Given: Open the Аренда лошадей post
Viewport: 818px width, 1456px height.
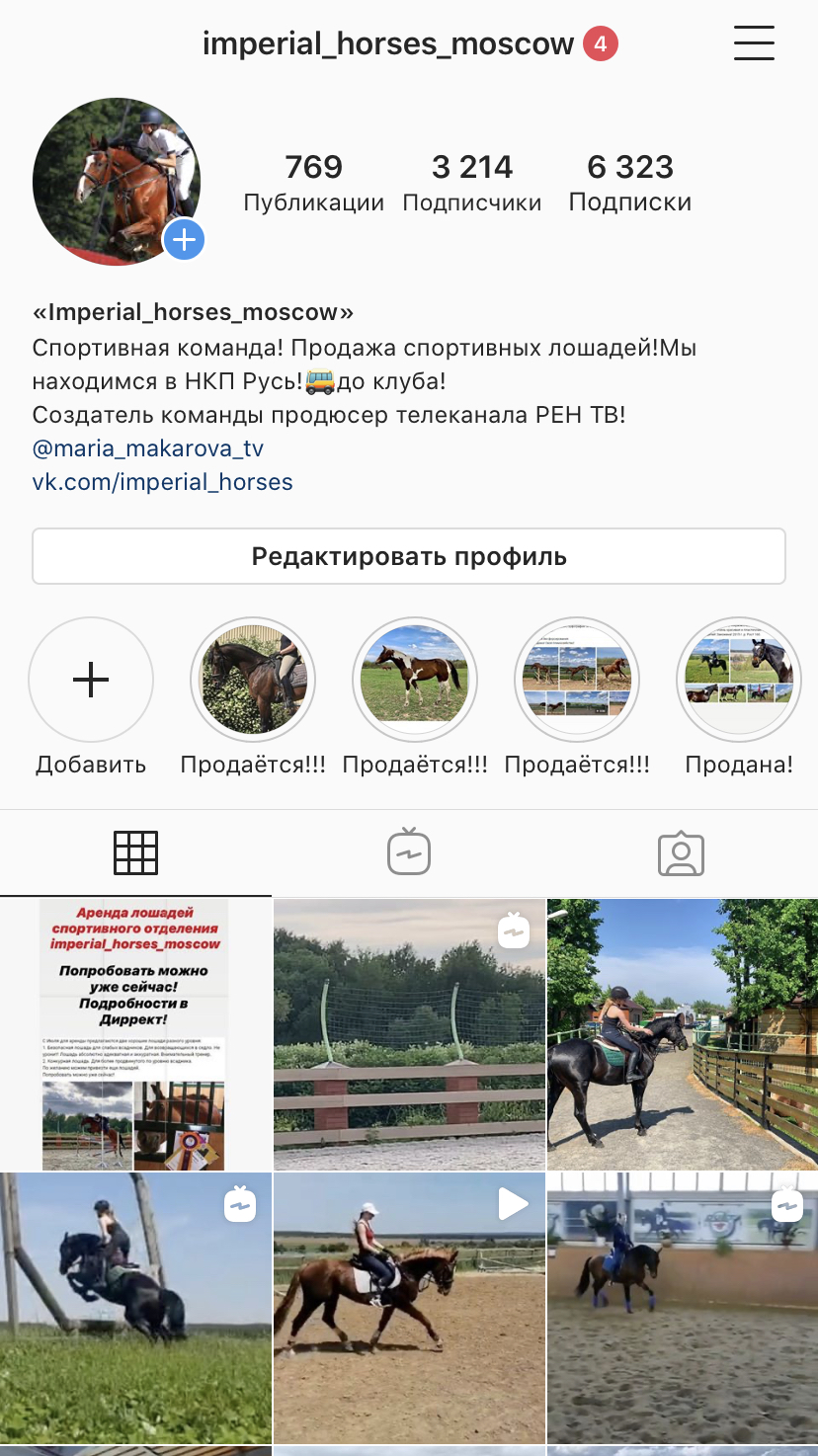Looking at the screenshot, I should click(135, 1034).
